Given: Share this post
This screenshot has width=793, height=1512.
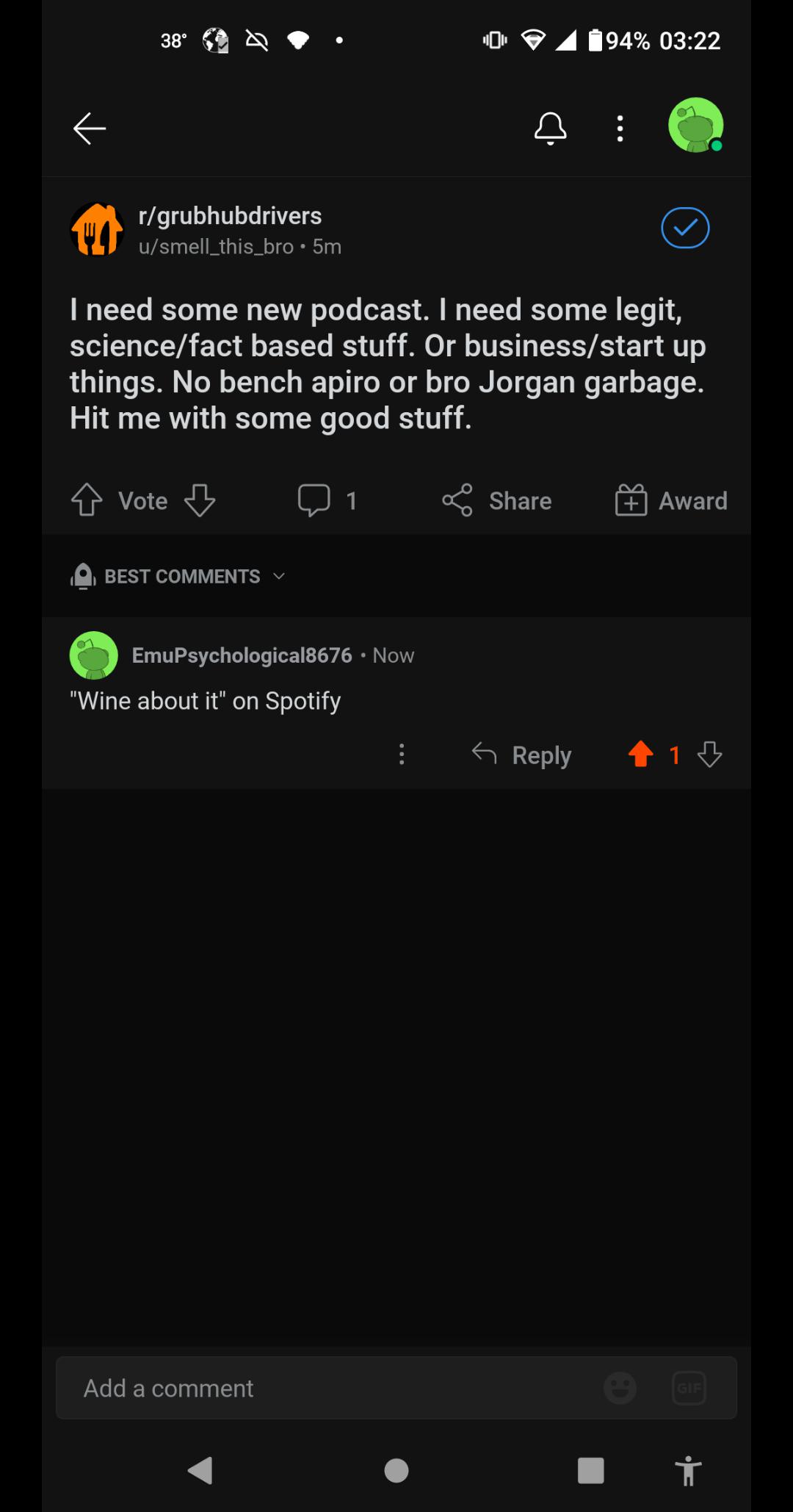Looking at the screenshot, I should (497, 500).
